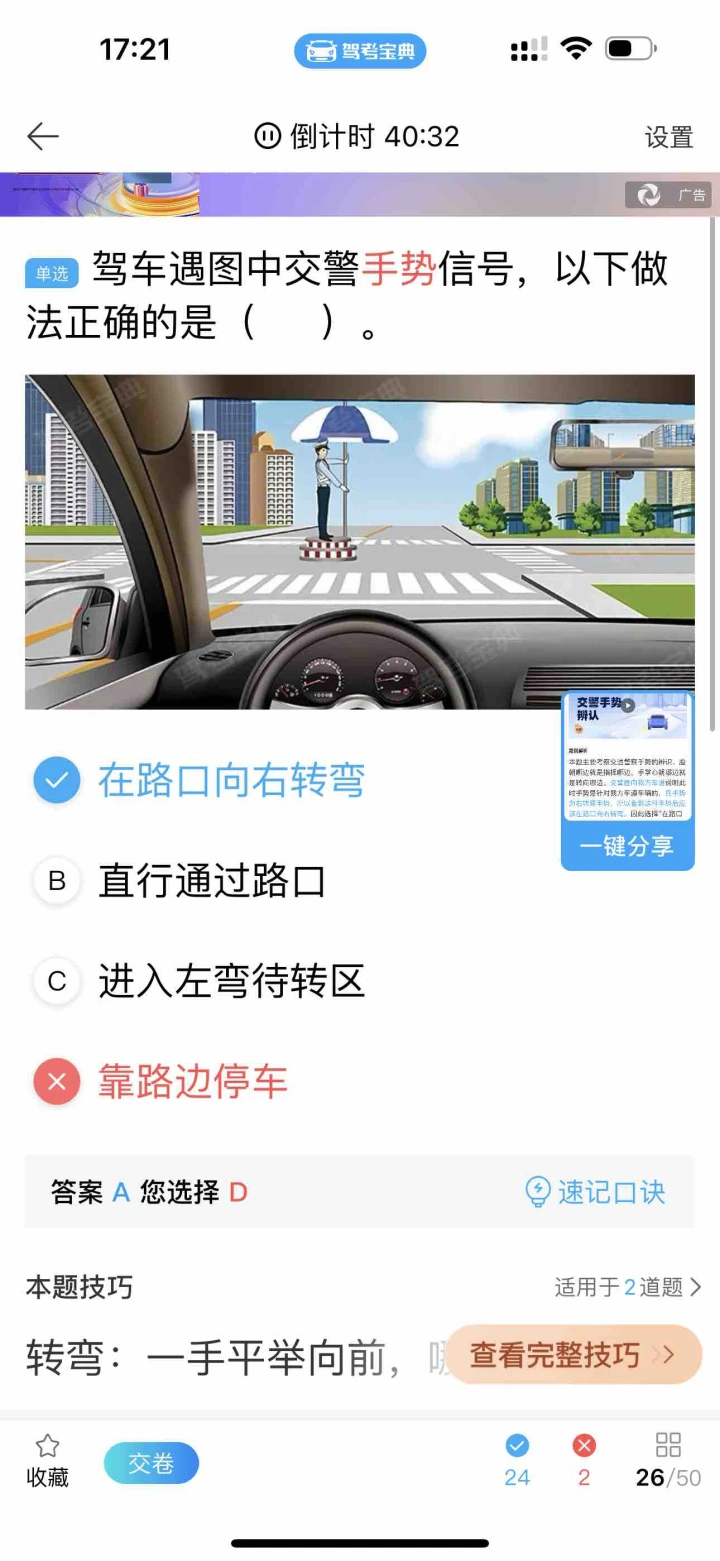Select option A 在路口向右转弯
The width and height of the screenshot is (720, 1561).
pos(200,781)
